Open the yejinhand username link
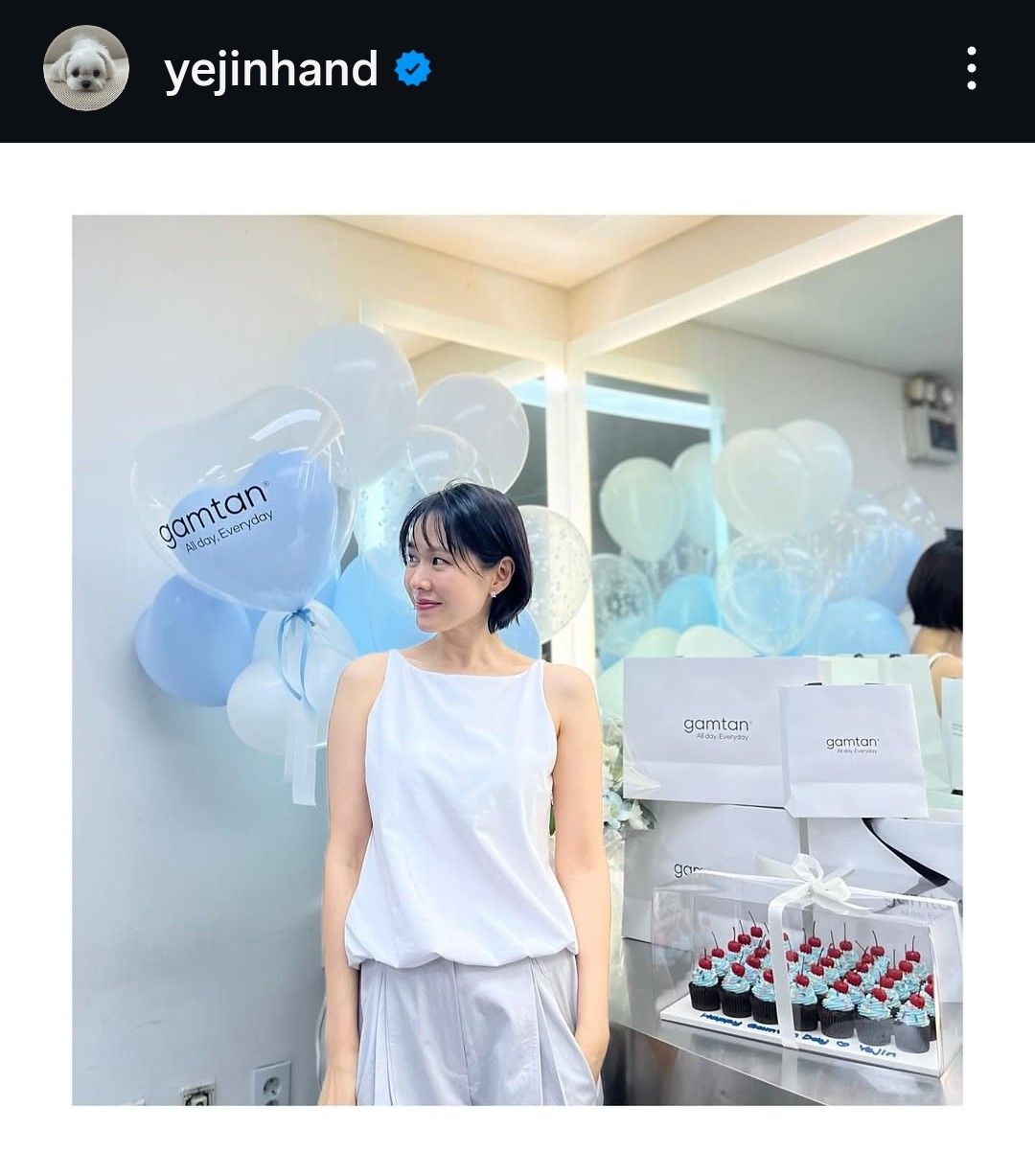The width and height of the screenshot is (1035, 1176). tap(271, 70)
